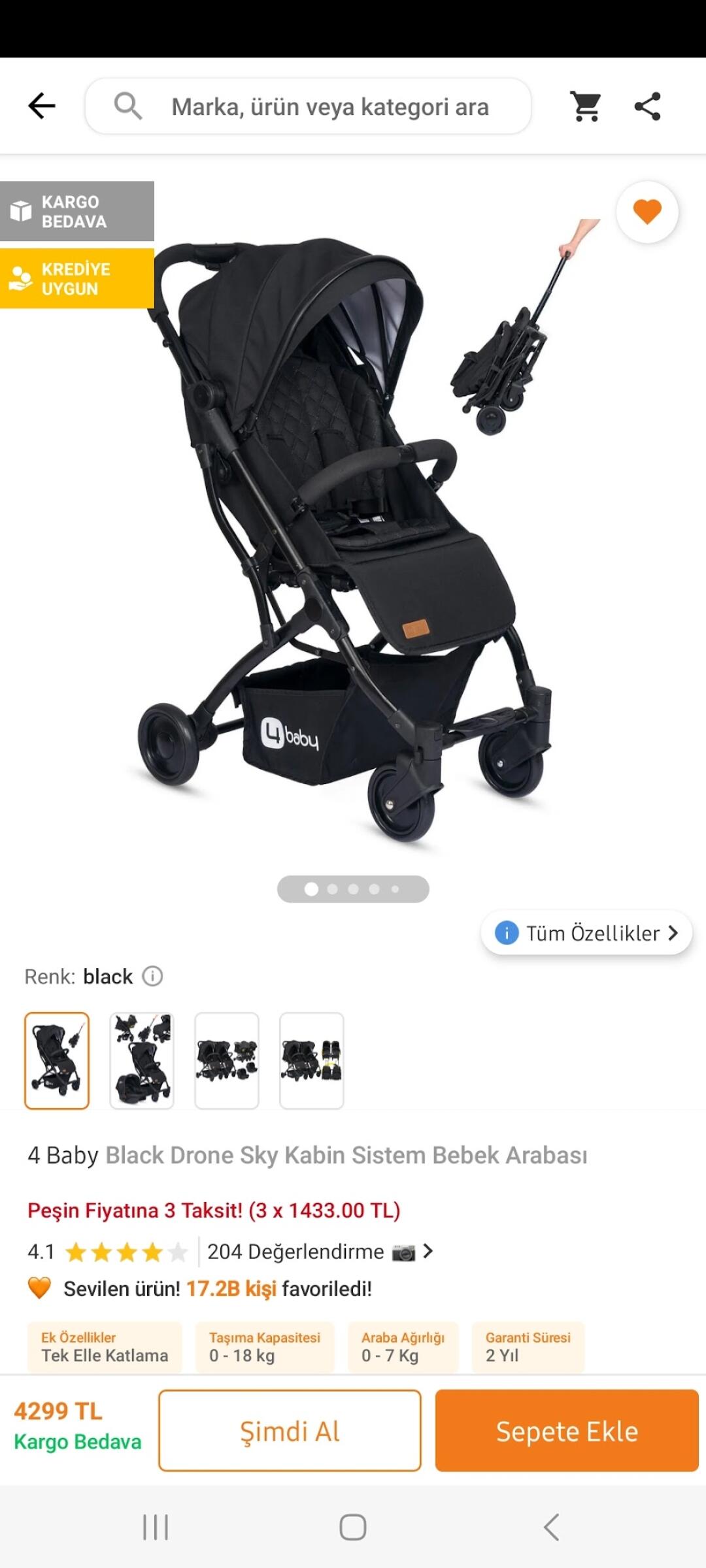Go to the home screen

[x=353, y=1527]
